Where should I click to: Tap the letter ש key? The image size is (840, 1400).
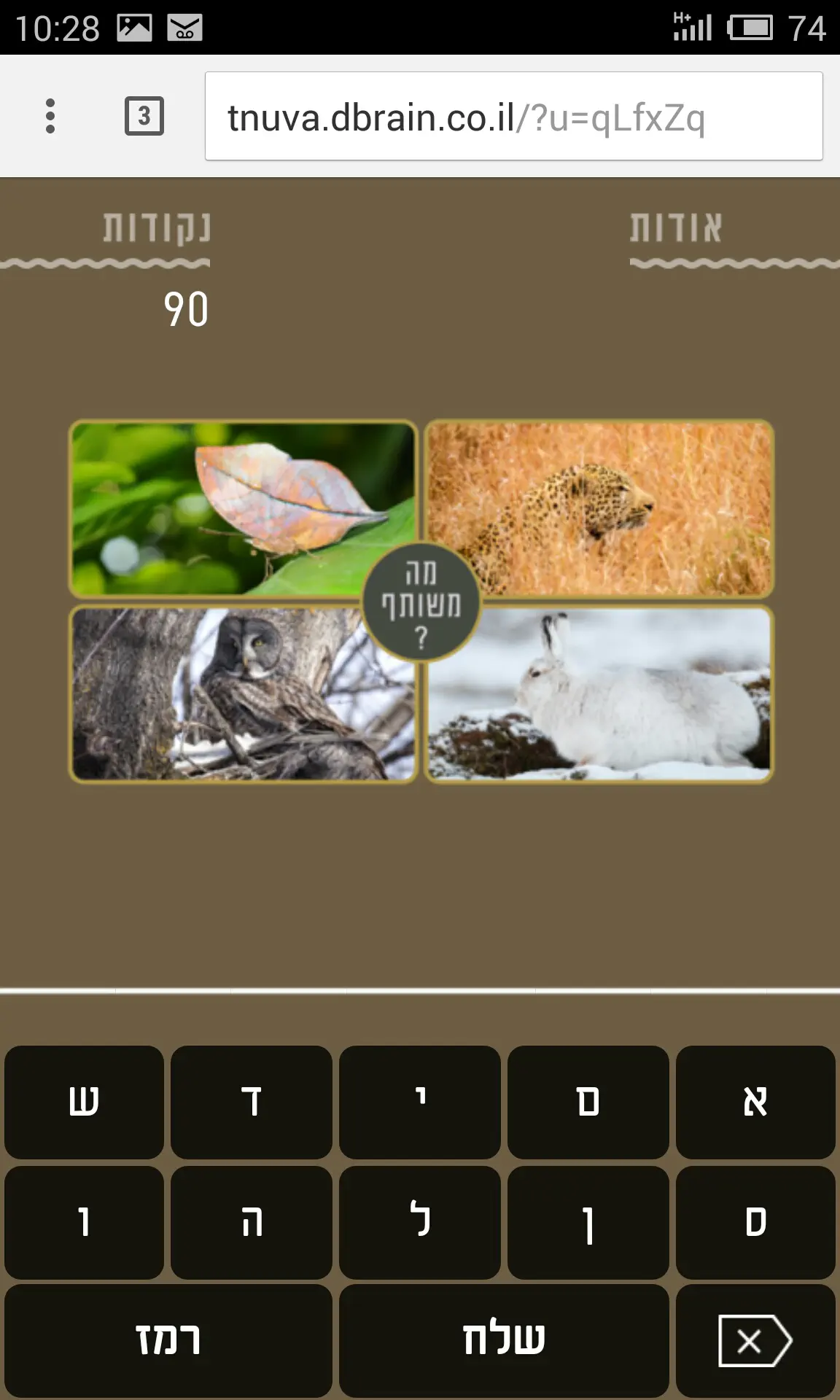[84, 1102]
